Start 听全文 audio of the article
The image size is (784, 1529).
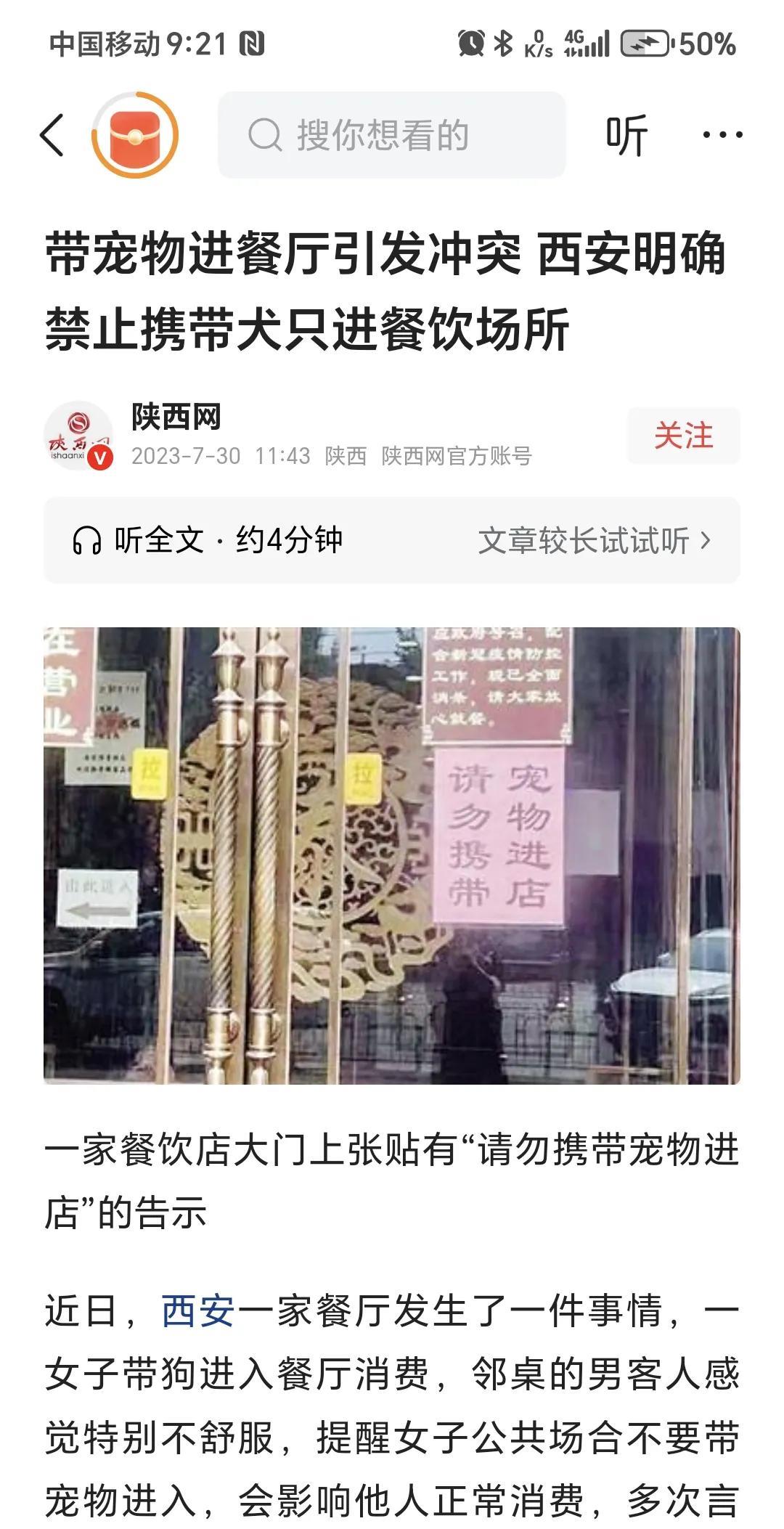[208, 540]
